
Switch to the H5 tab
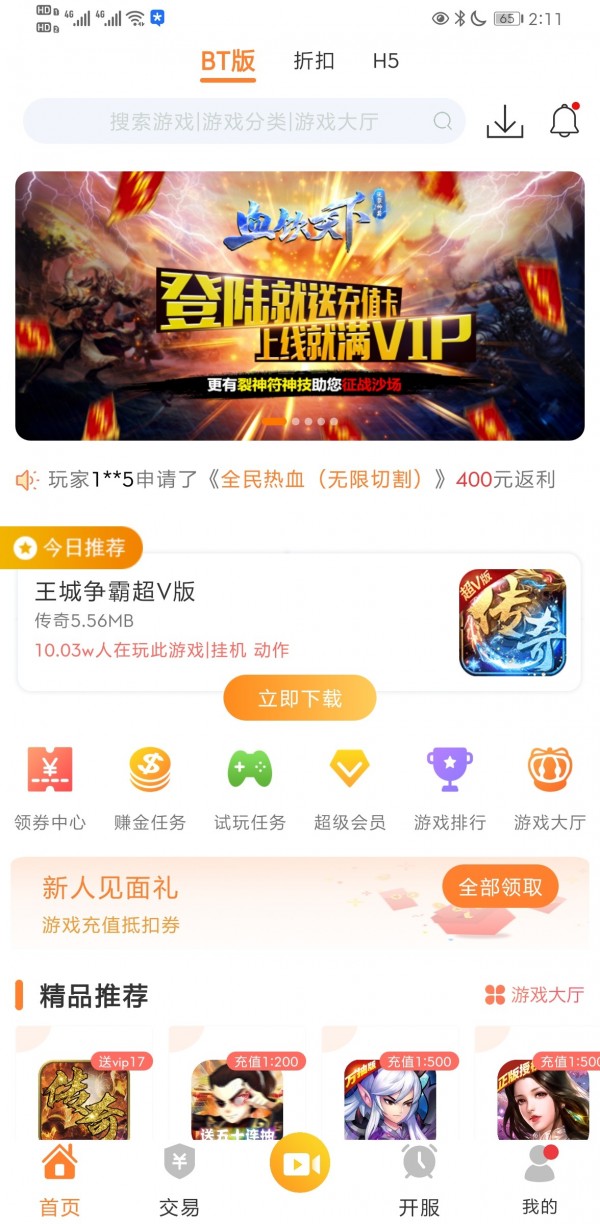386,61
